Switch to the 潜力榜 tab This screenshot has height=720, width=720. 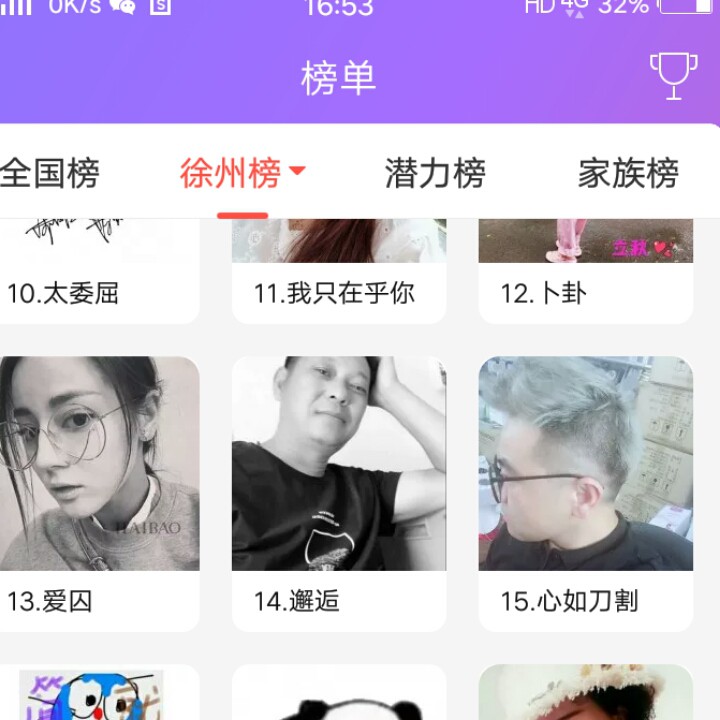[435, 173]
